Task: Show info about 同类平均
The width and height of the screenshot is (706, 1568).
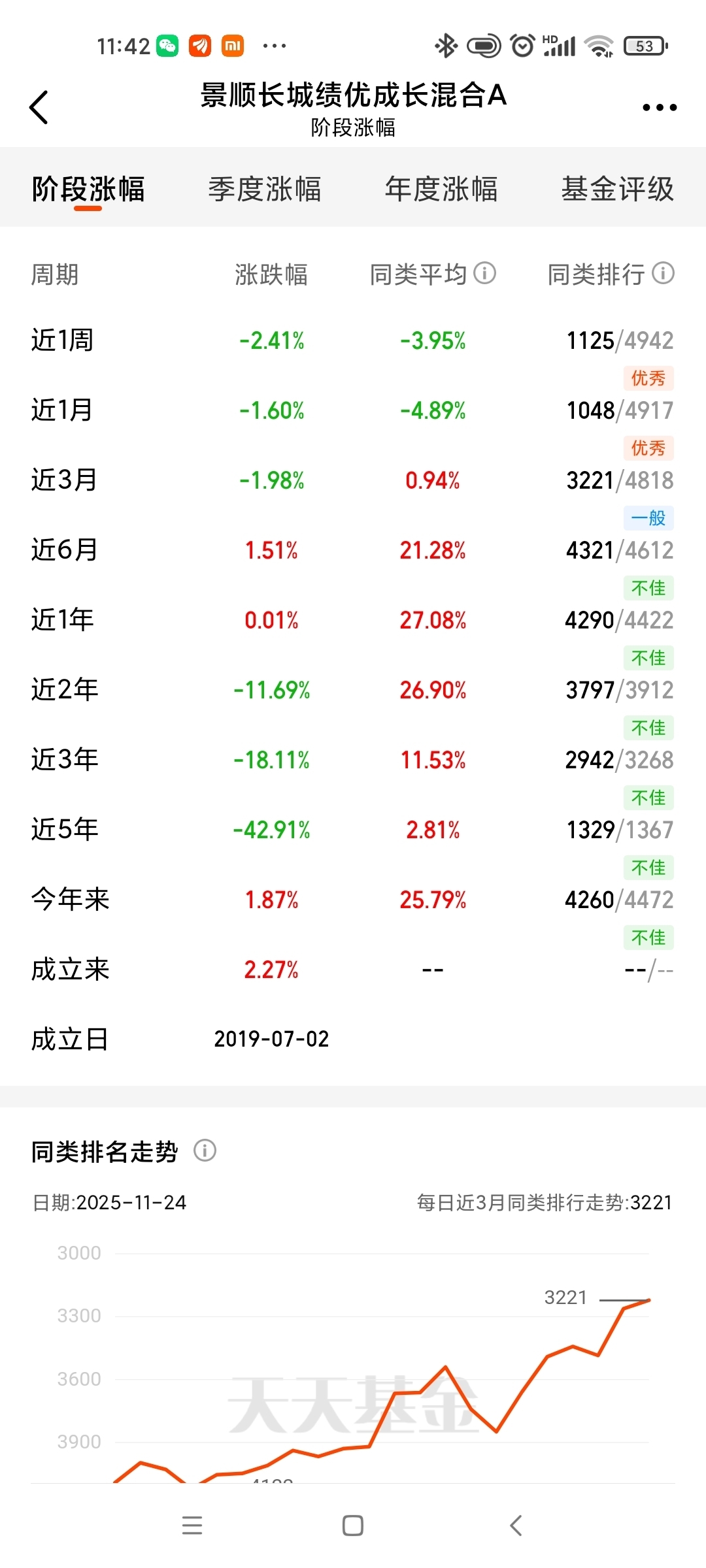Action: [x=485, y=273]
